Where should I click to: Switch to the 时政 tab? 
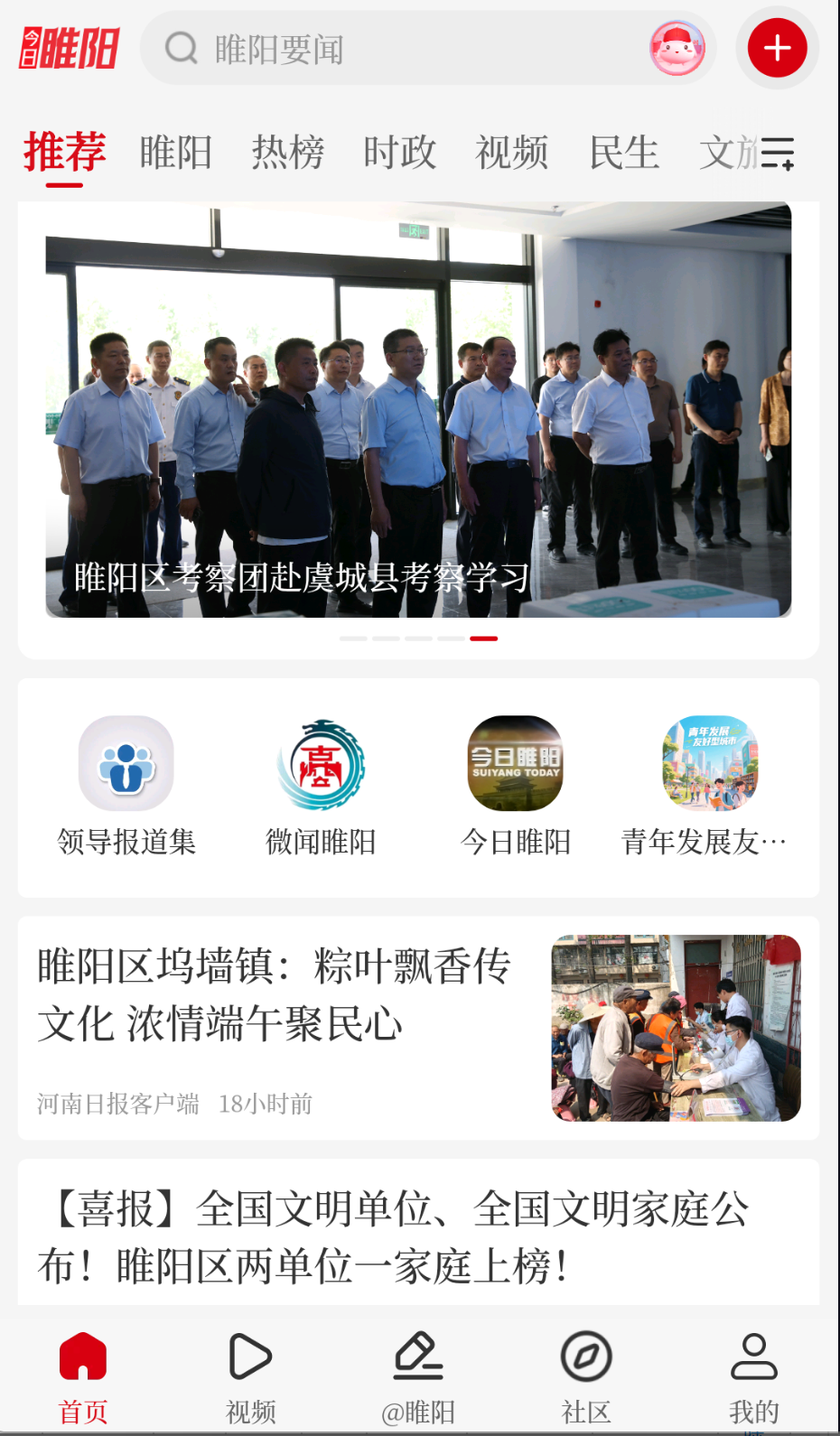(x=400, y=152)
